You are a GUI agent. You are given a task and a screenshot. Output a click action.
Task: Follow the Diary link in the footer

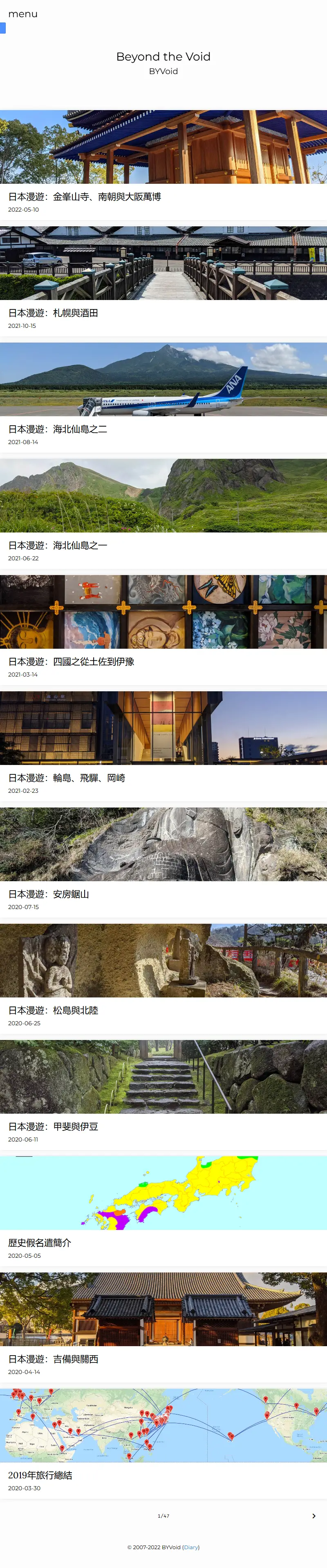pyautogui.click(x=191, y=1547)
